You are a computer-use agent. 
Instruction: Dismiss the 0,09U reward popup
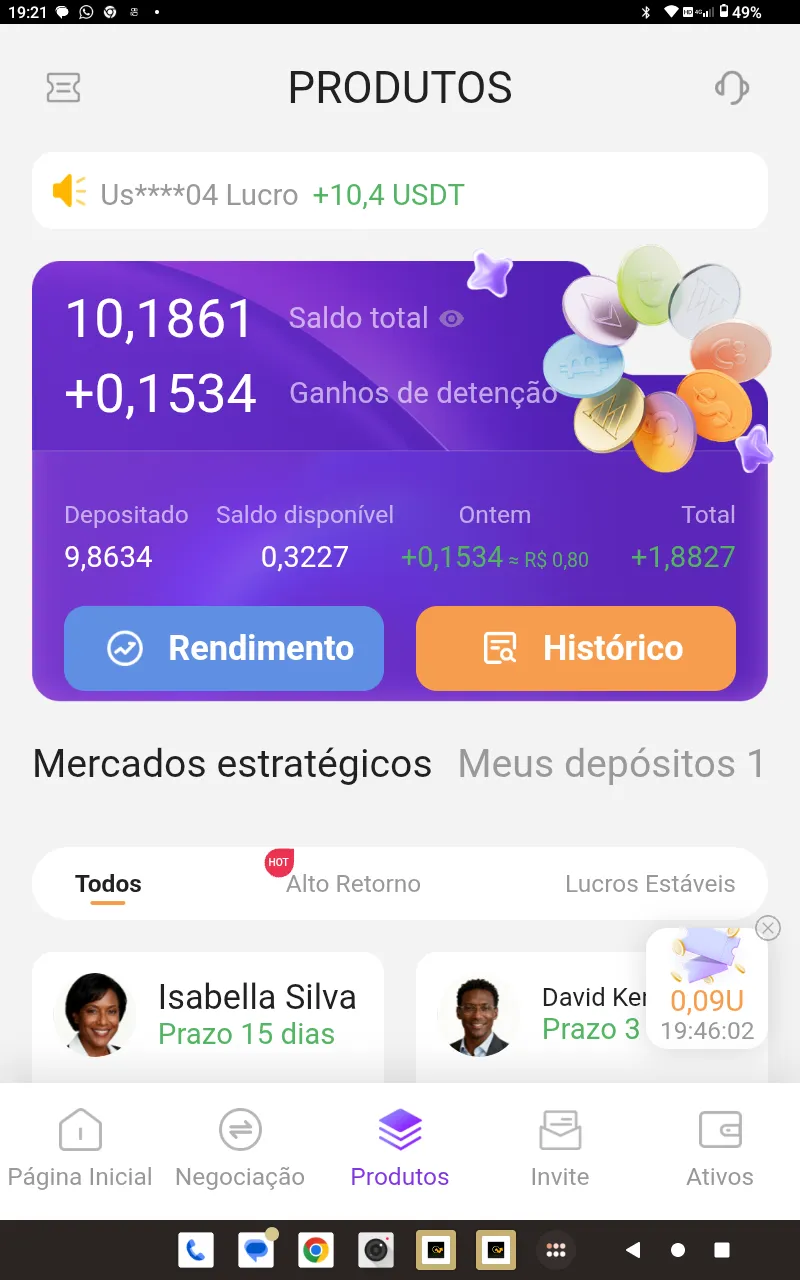[767, 928]
